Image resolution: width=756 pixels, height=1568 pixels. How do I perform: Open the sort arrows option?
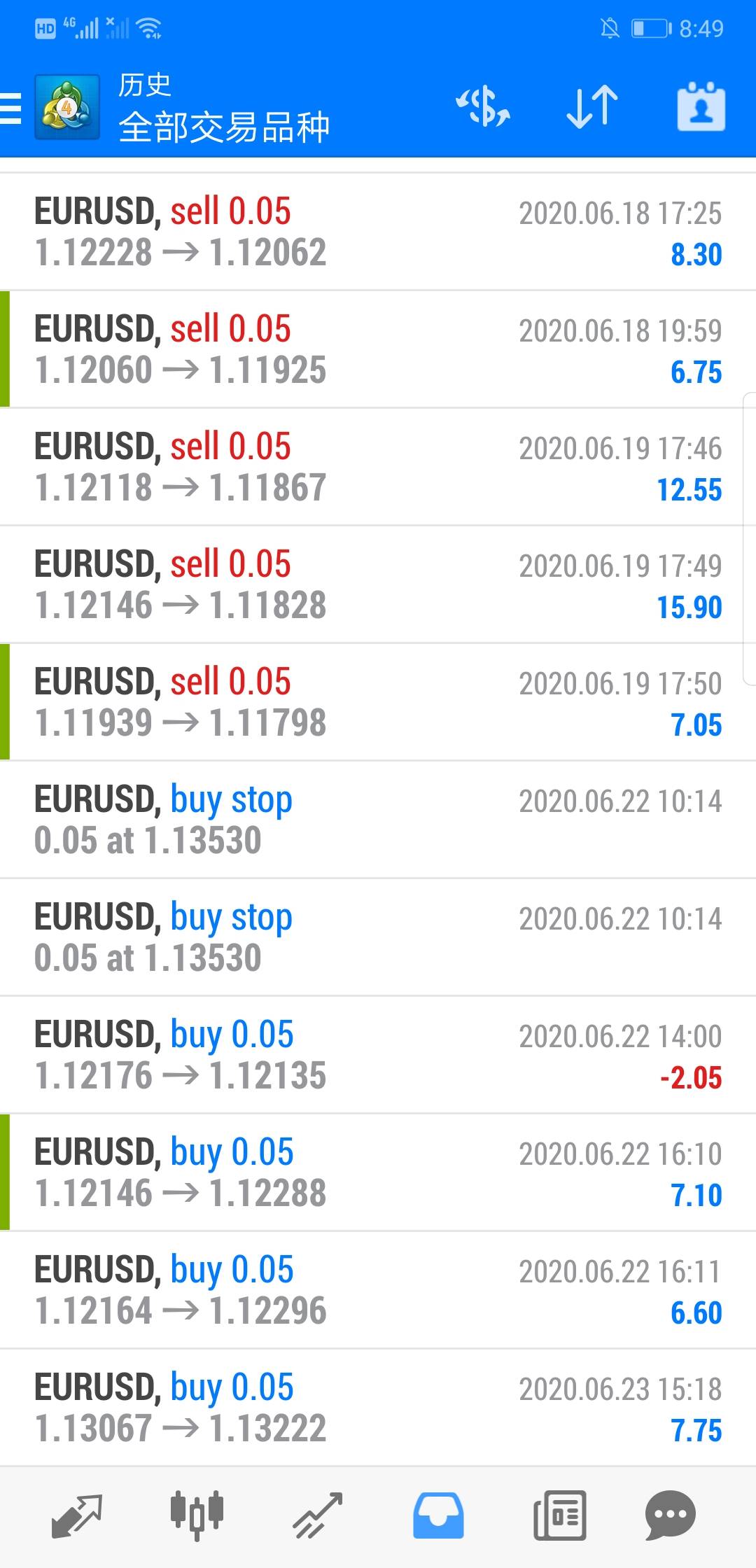tap(592, 107)
